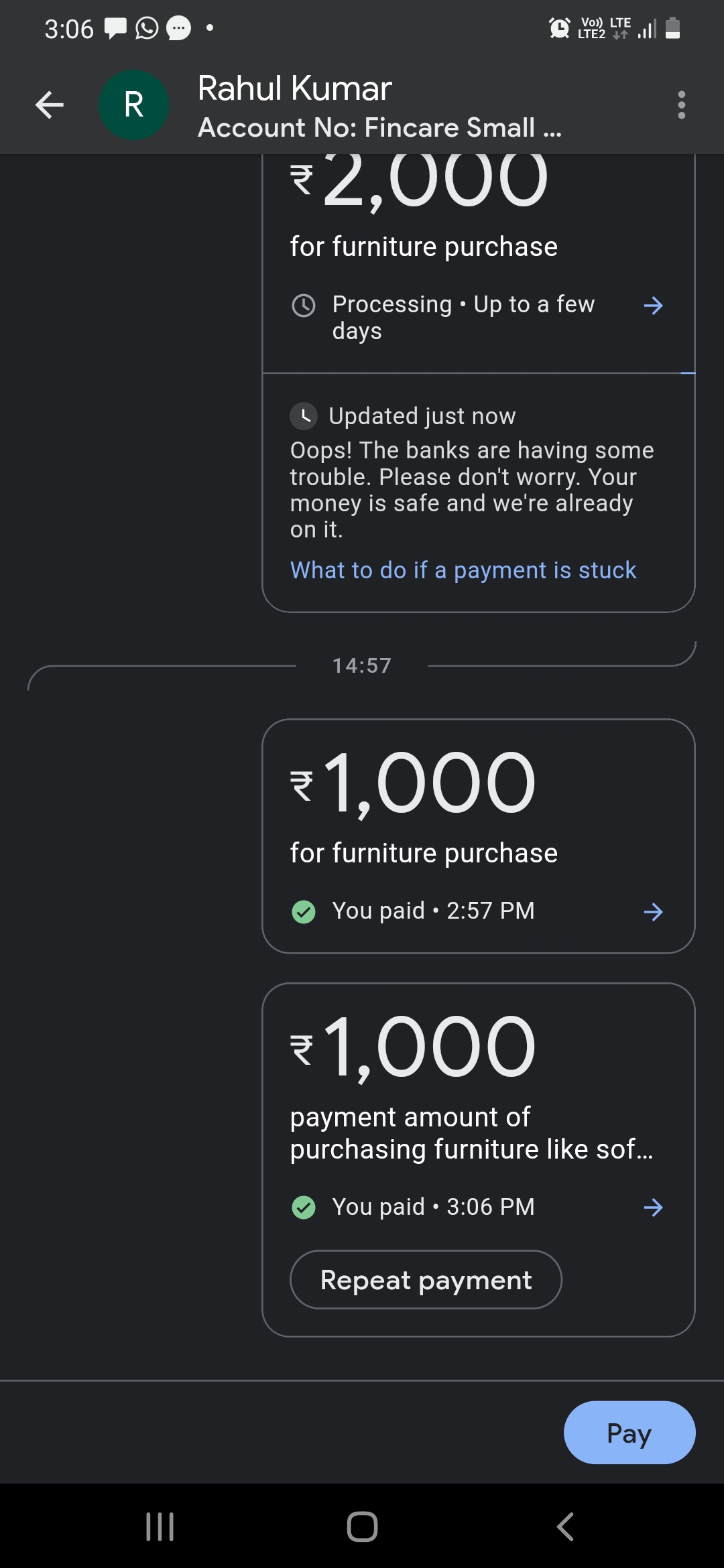Open the ₹1,000 payment paid at 2:57 PM
The width and height of the screenshot is (724, 1568).
click(652, 911)
